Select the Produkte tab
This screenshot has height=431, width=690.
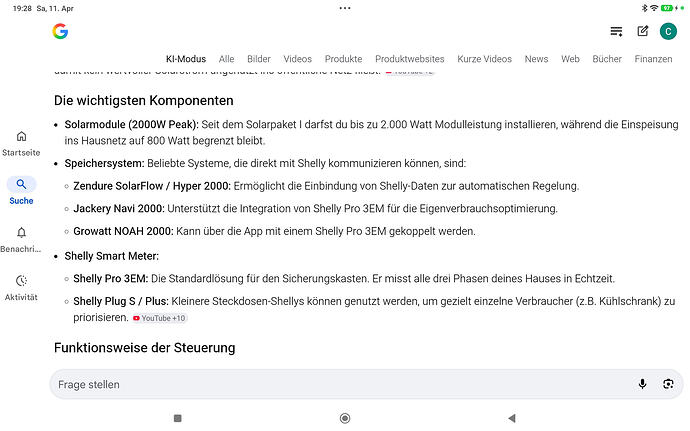[x=343, y=59]
